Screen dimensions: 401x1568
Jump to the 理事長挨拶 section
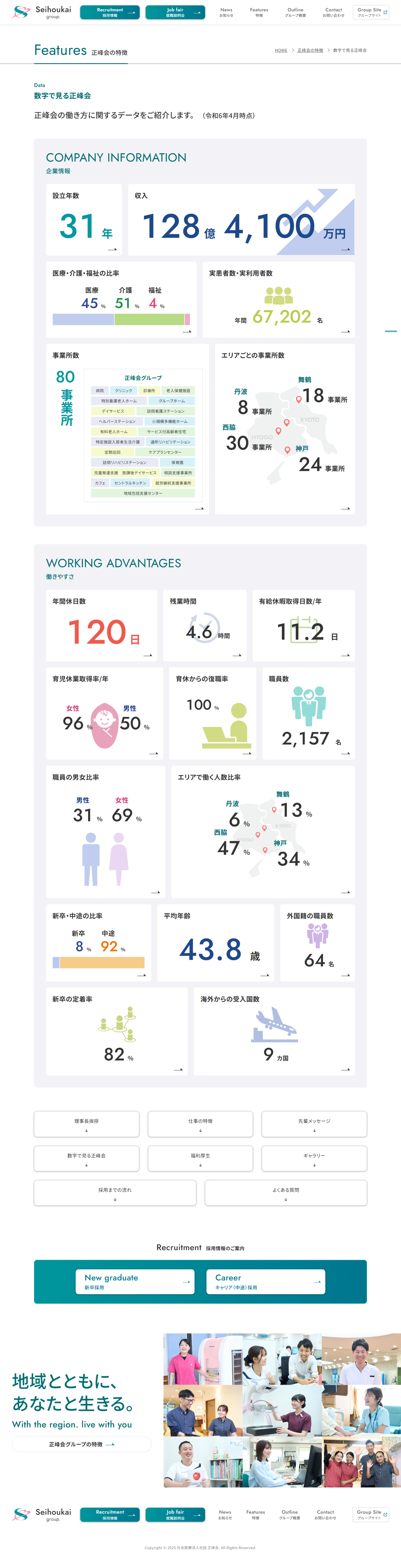pos(86,1124)
